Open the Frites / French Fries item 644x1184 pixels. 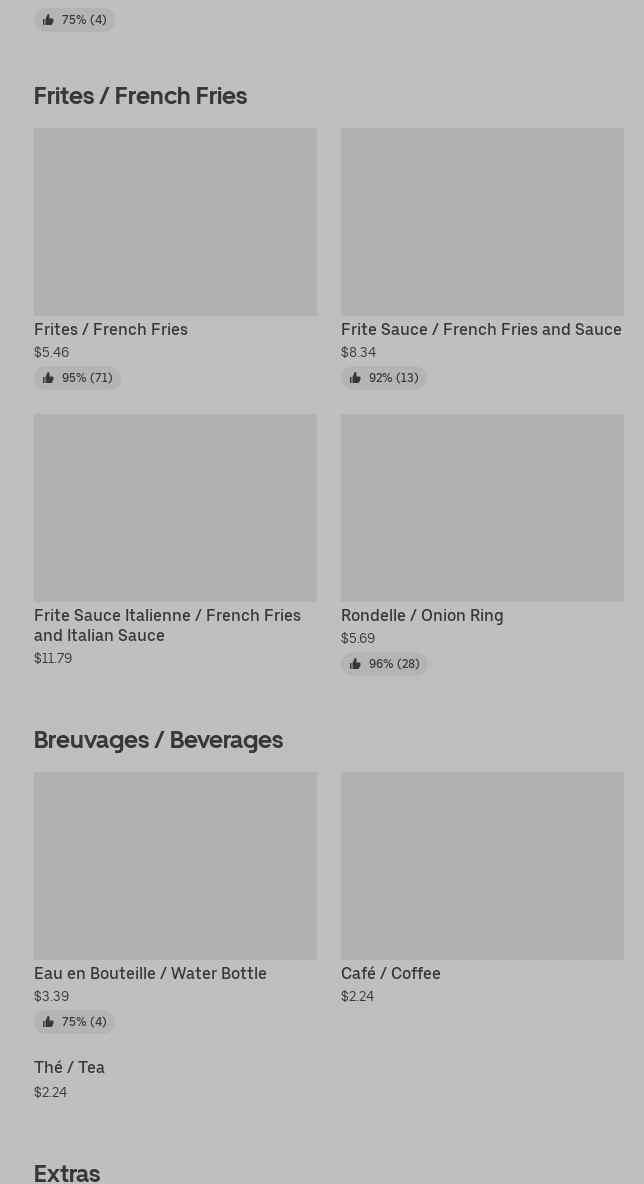[x=175, y=258]
